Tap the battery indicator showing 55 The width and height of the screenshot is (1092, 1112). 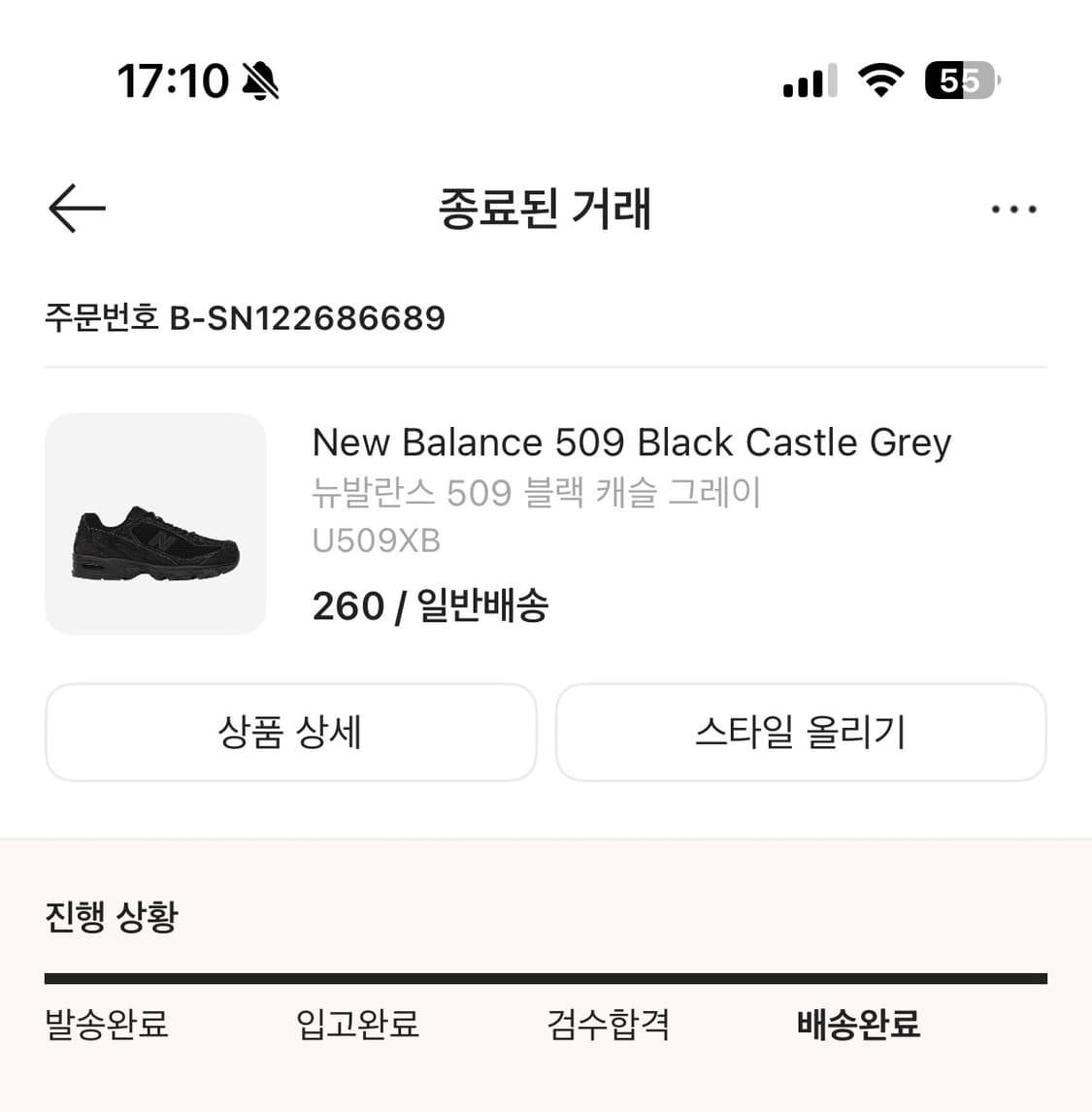[960, 82]
